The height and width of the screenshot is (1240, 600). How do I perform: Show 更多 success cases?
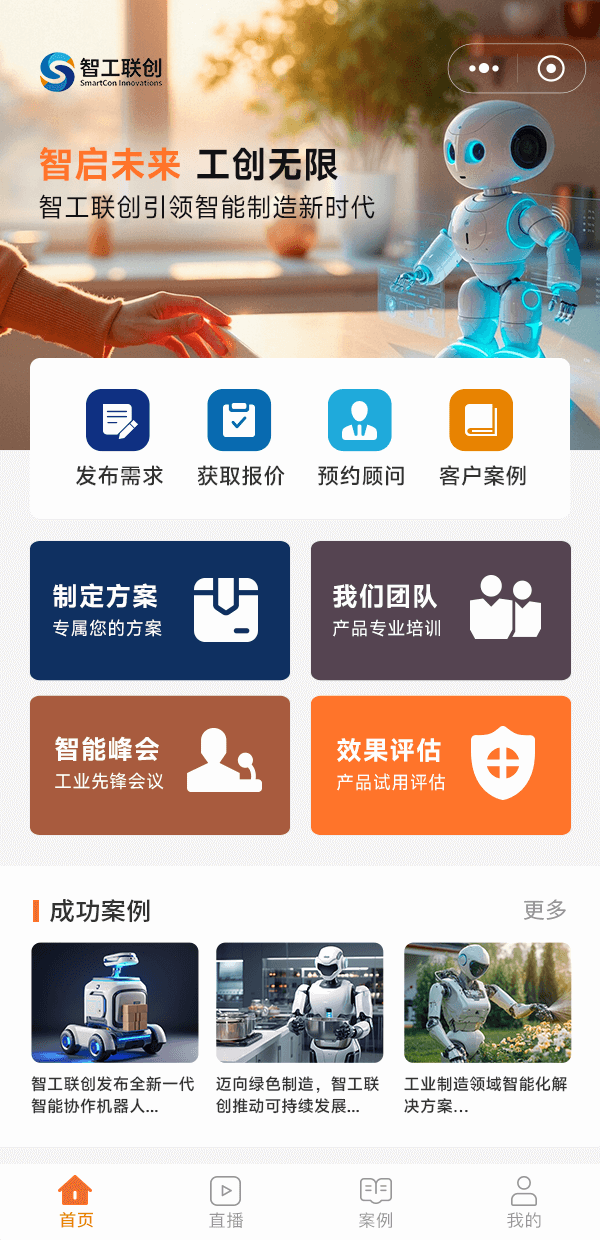click(x=545, y=910)
